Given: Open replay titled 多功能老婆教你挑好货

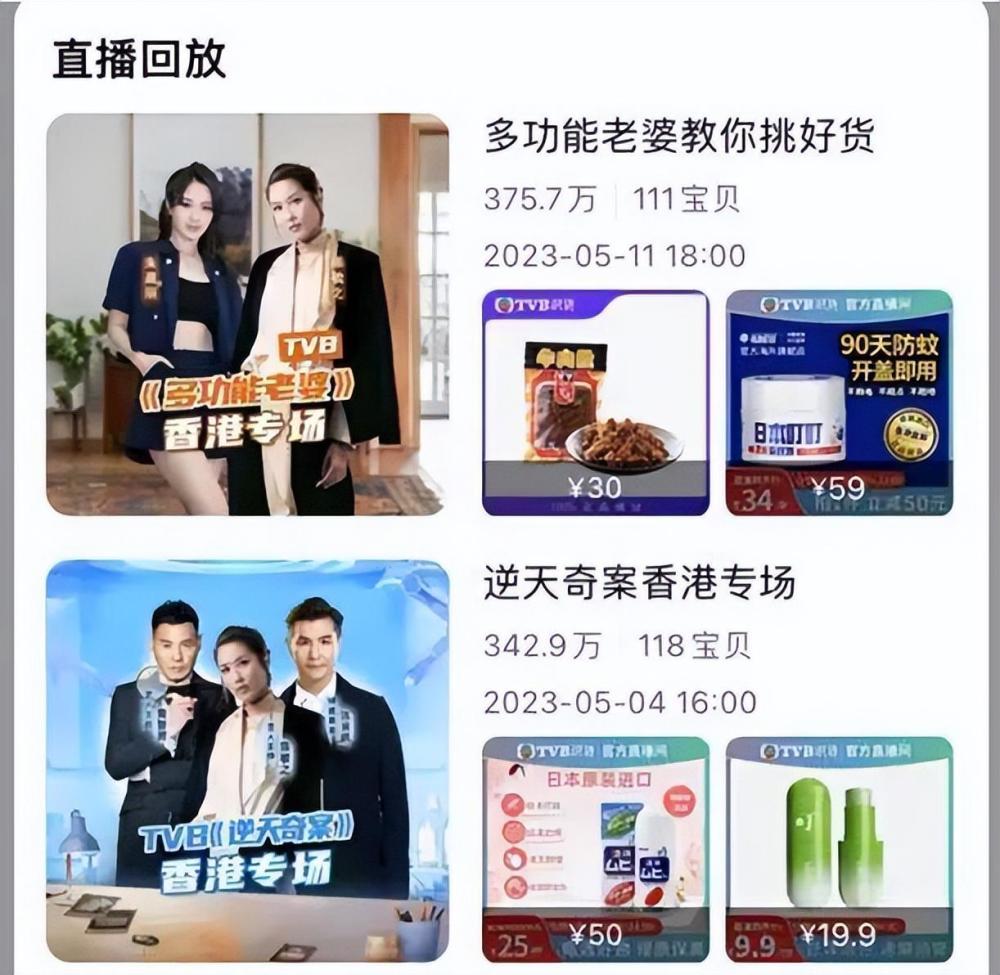Looking at the screenshot, I should pyautogui.click(x=679, y=137).
